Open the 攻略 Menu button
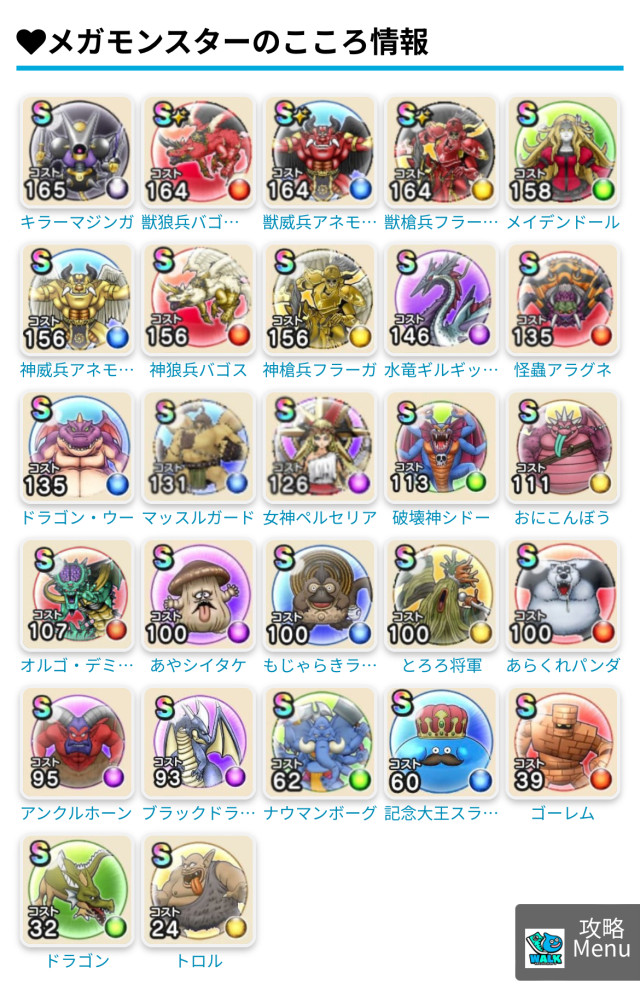 [577, 941]
